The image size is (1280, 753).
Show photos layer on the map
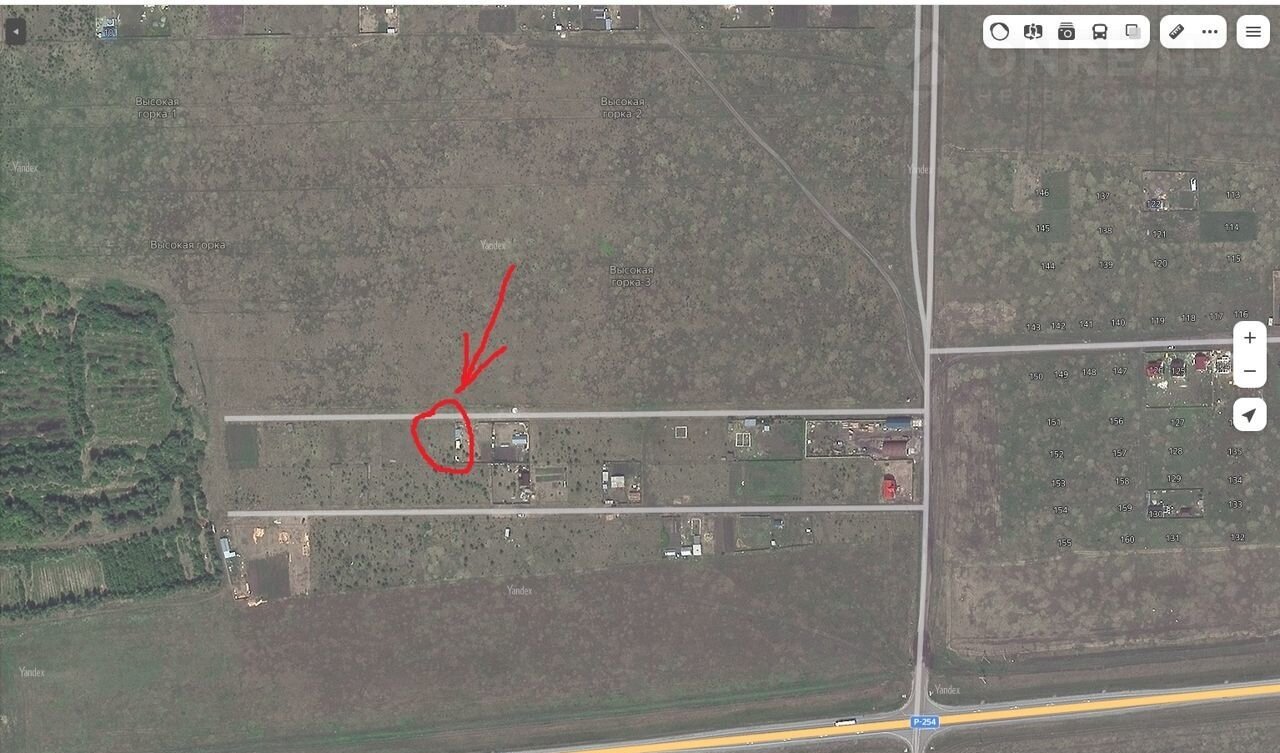point(1066,32)
